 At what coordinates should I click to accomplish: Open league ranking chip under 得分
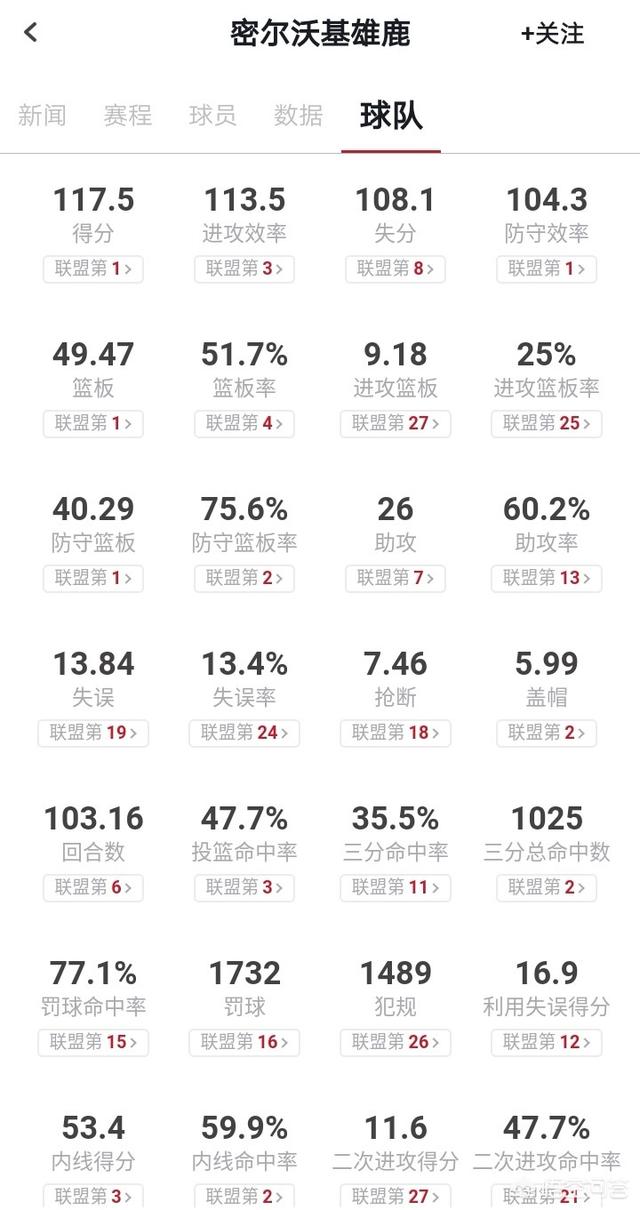tap(93, 269)
